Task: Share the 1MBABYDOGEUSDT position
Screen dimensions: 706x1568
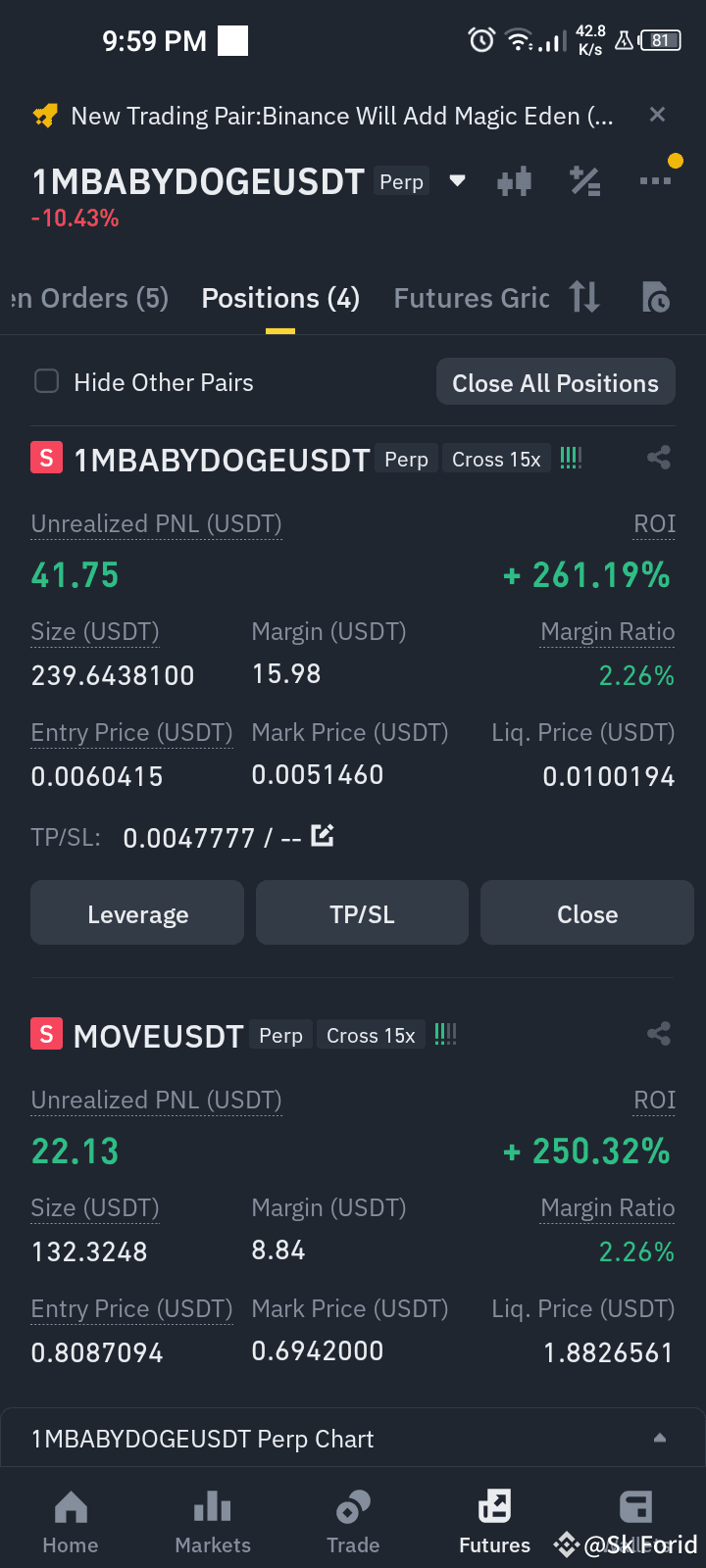Action: coord(658,457)
